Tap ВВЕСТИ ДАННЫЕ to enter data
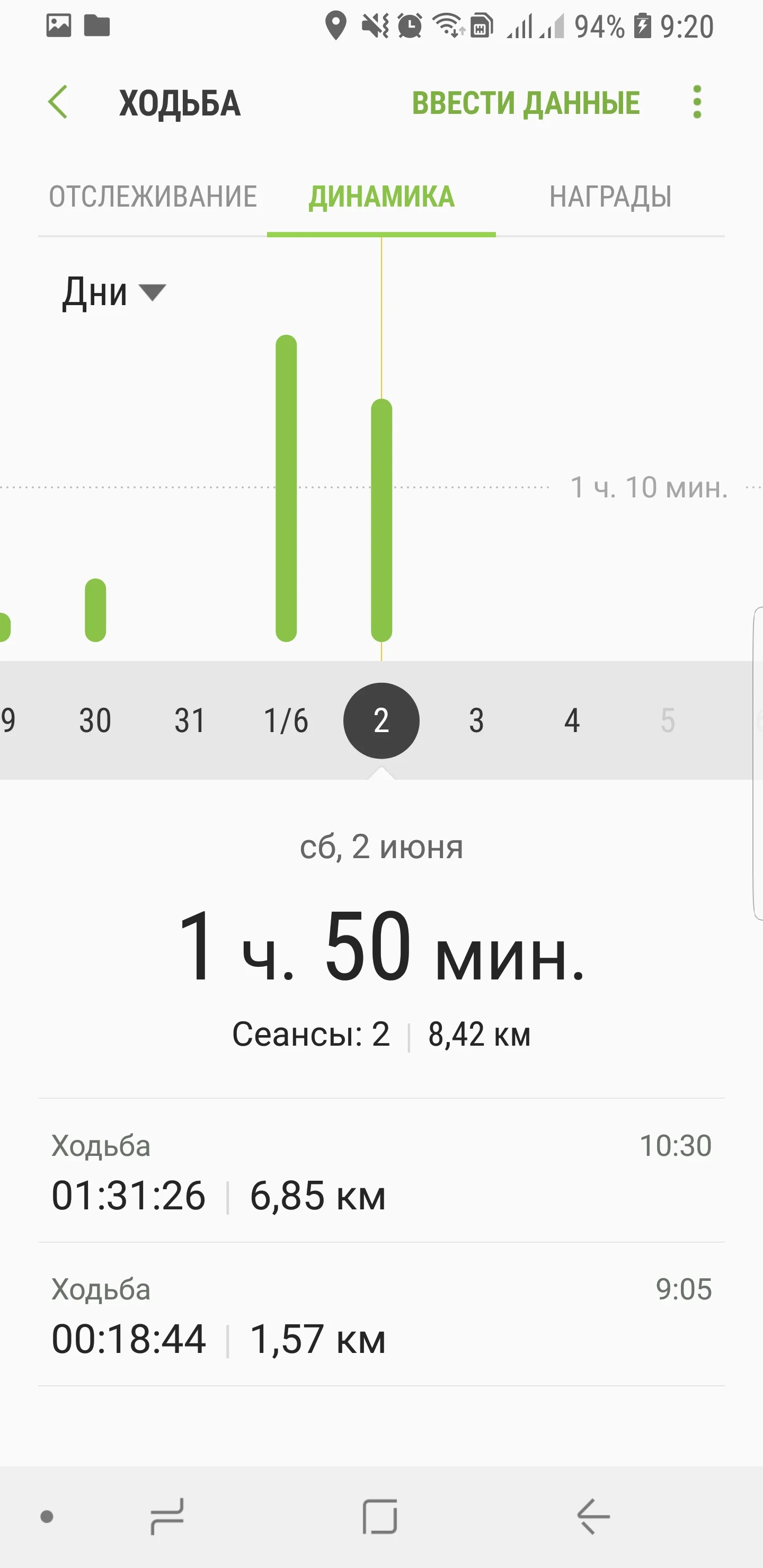The height and width of the screenshot is (1568, 763). (x=526, y=103)
